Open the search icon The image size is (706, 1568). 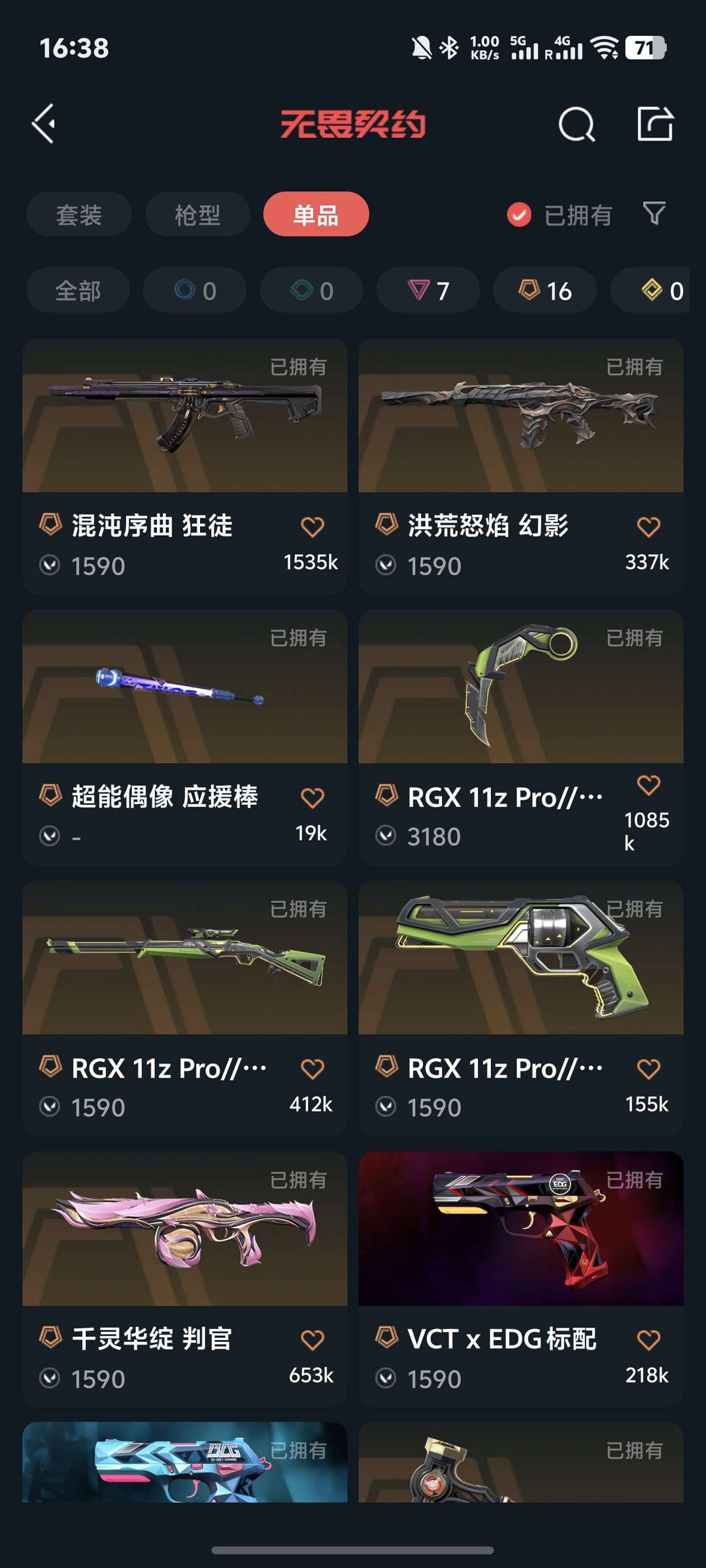coord(577,124)
